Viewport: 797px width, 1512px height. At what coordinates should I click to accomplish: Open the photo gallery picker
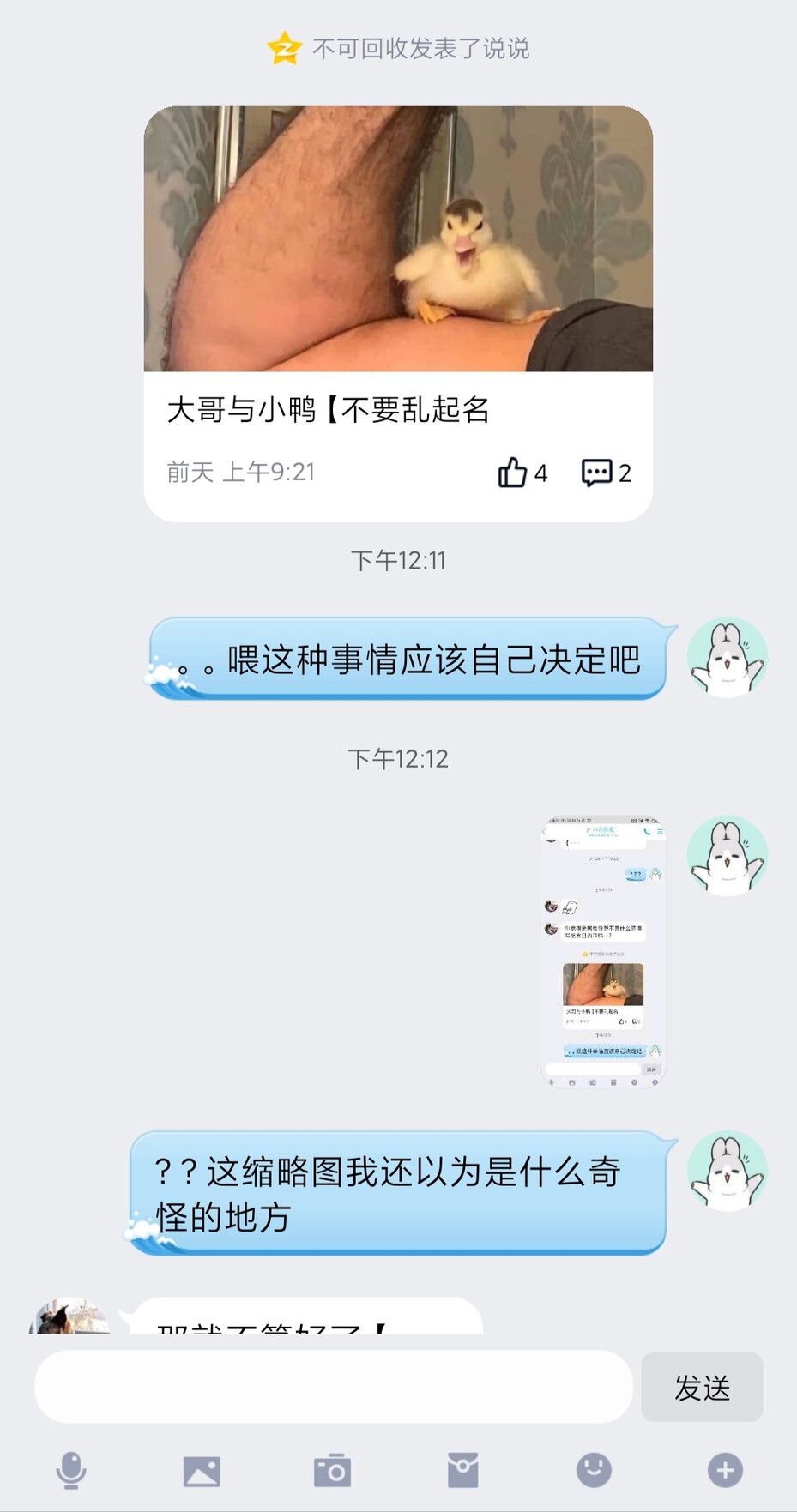[x=202, y=1471]
